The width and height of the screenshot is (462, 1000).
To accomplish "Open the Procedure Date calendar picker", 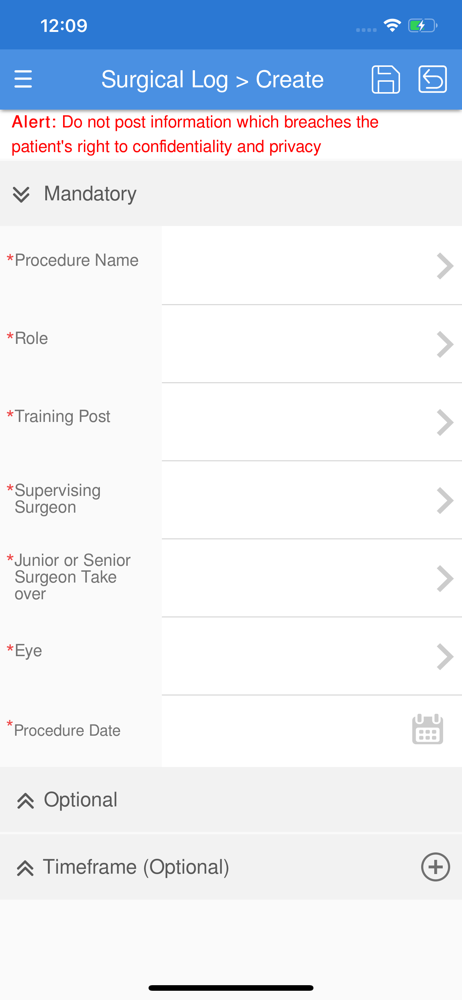I will pyautogui.click(x=428, y=729).
